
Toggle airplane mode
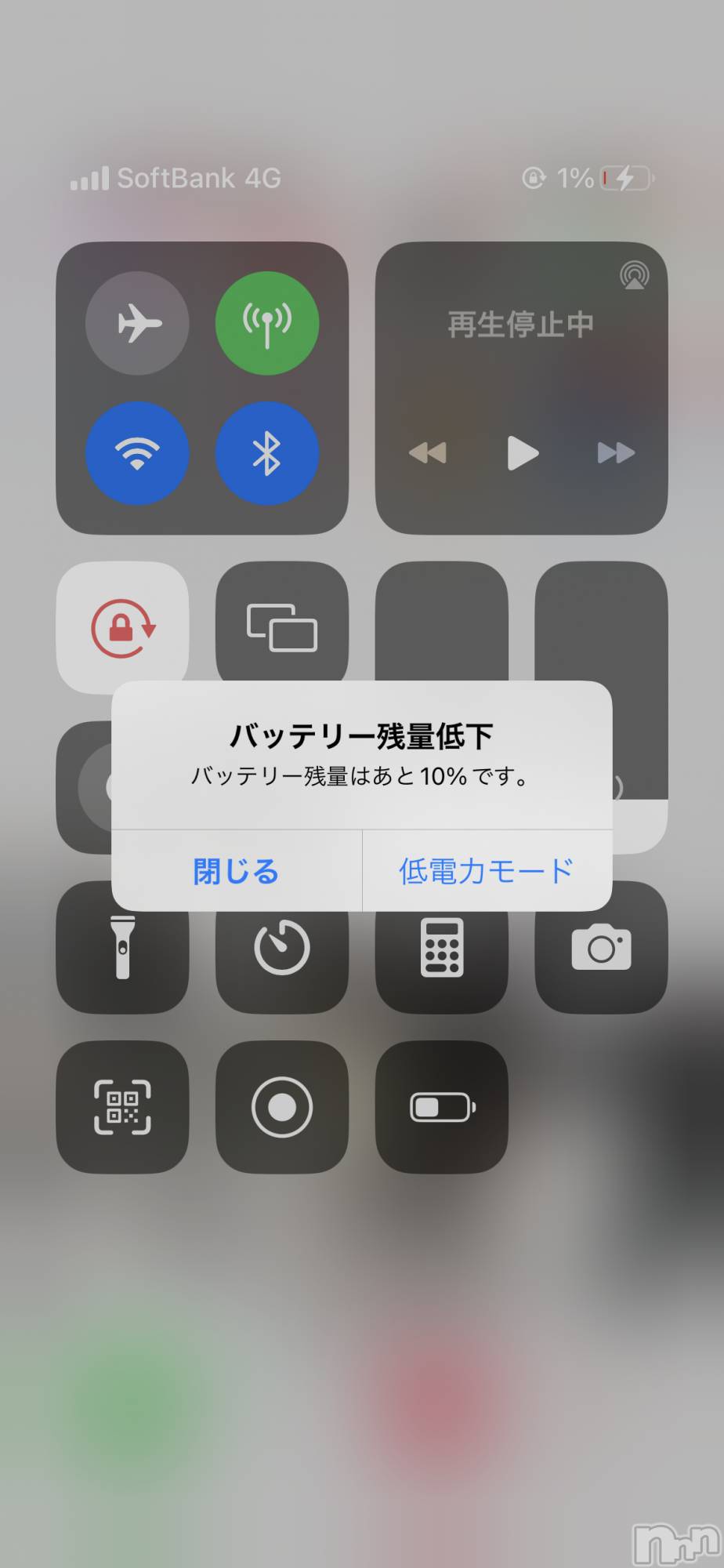tap(137, 323)
